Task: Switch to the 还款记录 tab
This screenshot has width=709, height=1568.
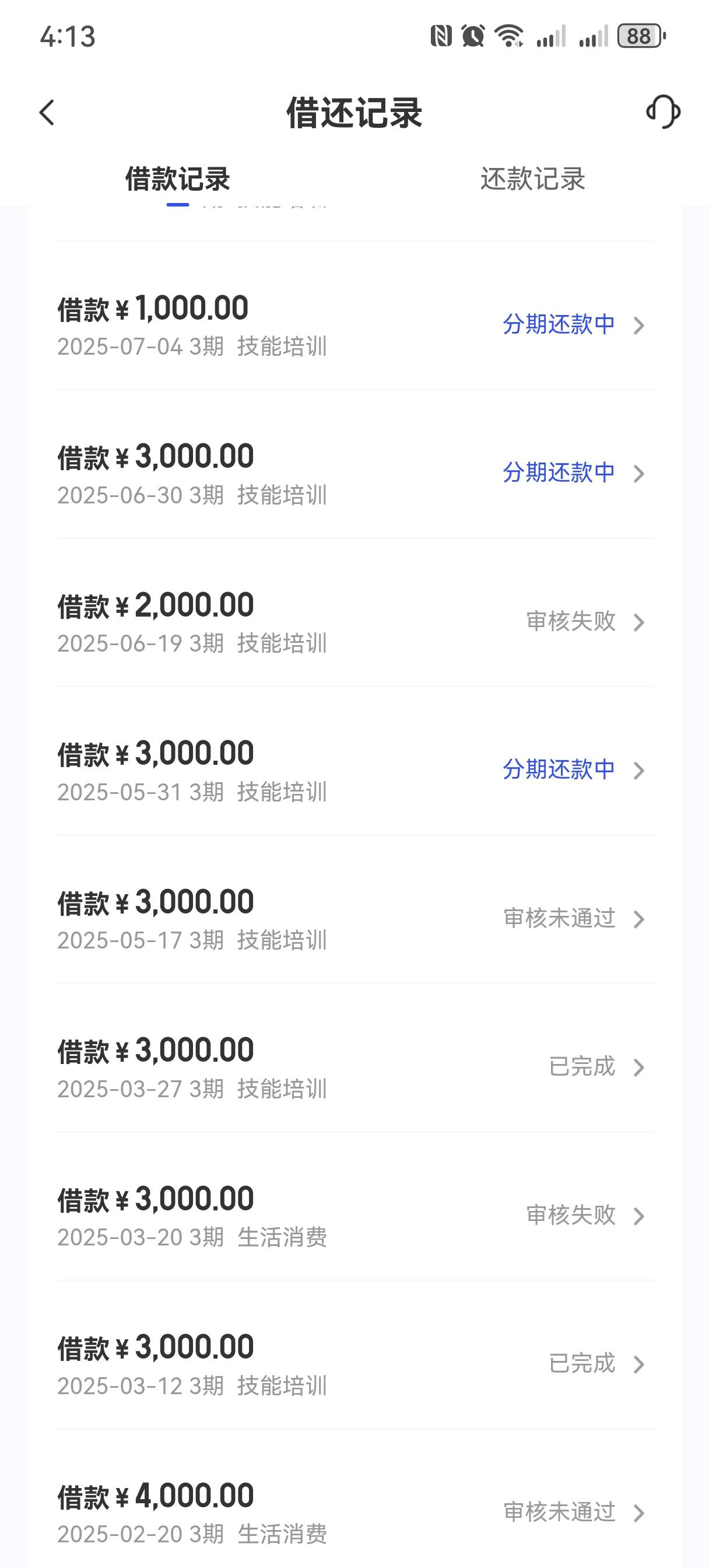Action: click(532, 179)
